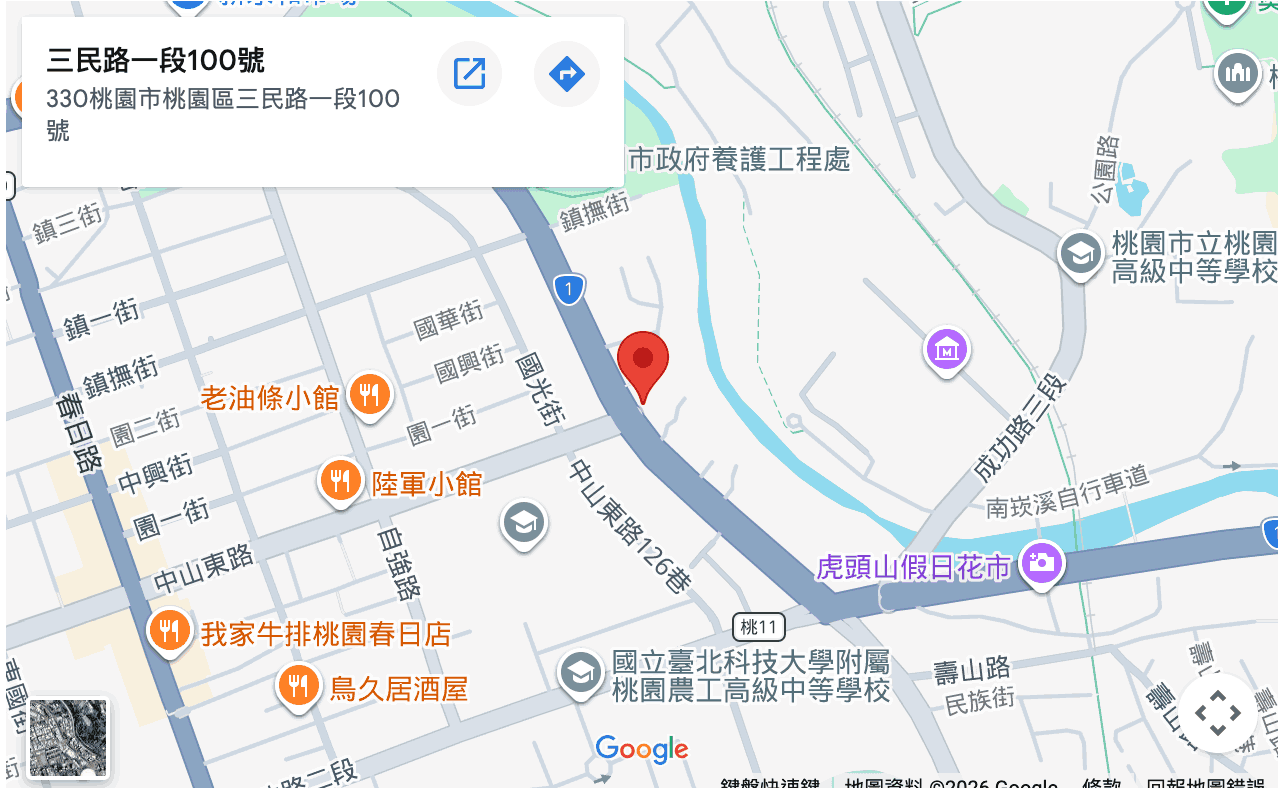Open this location in Google Maps

pos(469,74)
